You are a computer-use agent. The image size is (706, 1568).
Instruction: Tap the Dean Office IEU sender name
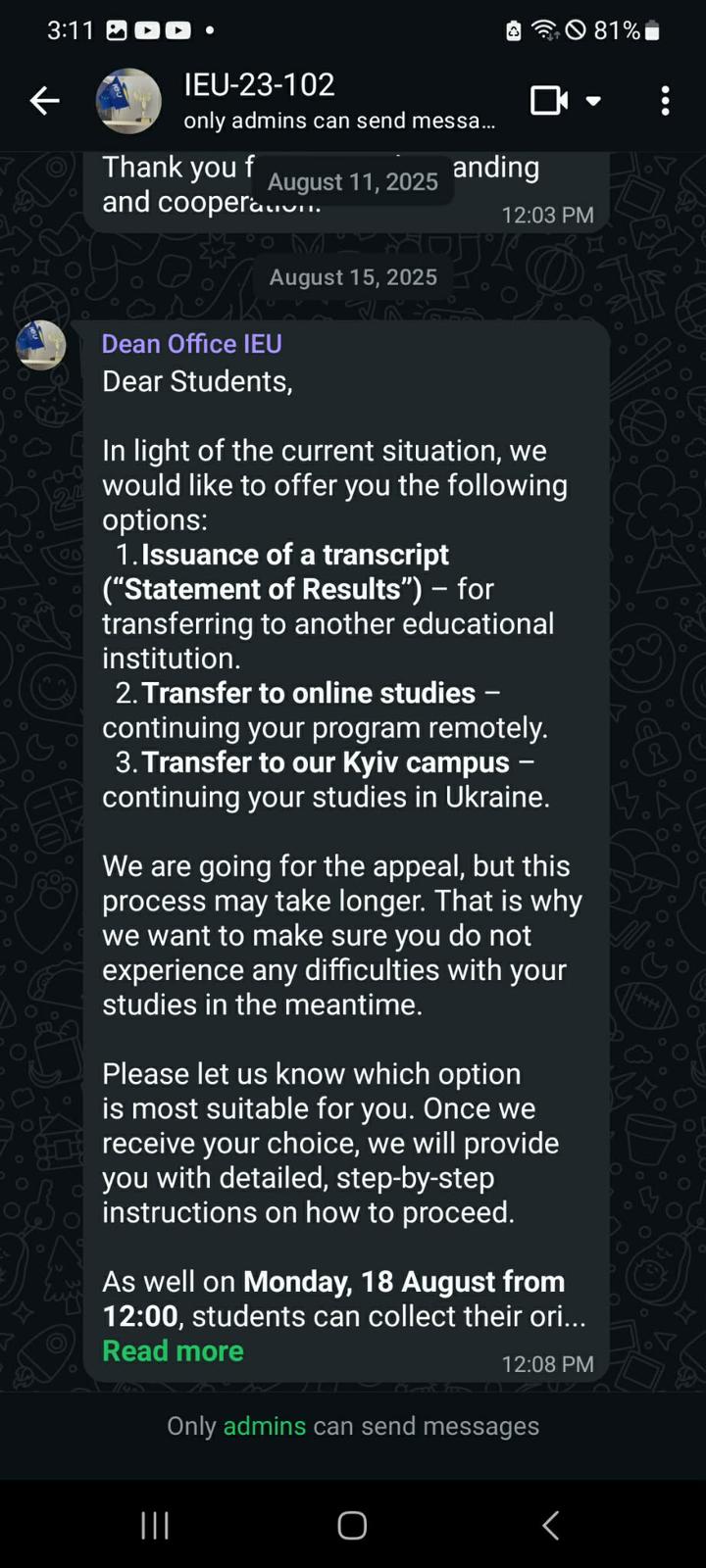tap(192, 344)
